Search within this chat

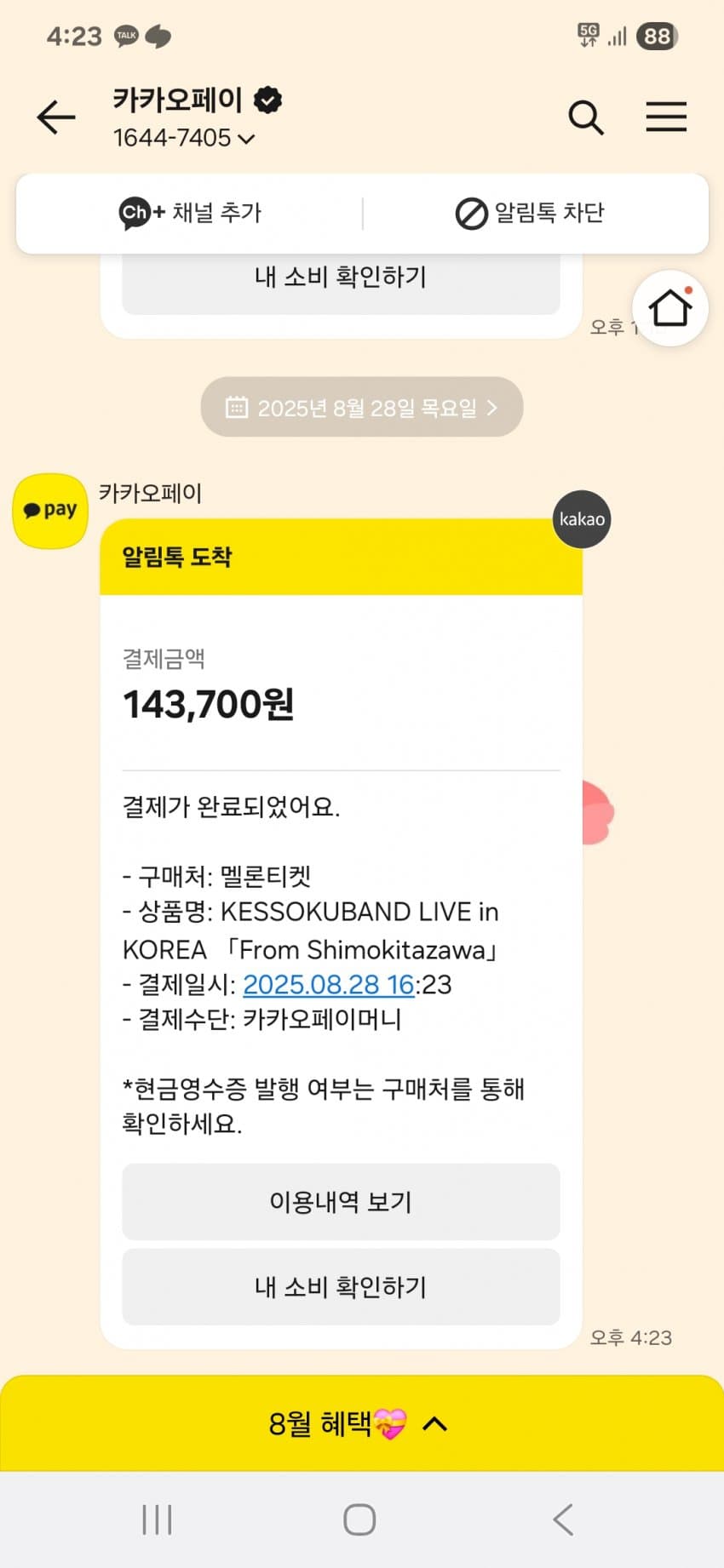585,117
